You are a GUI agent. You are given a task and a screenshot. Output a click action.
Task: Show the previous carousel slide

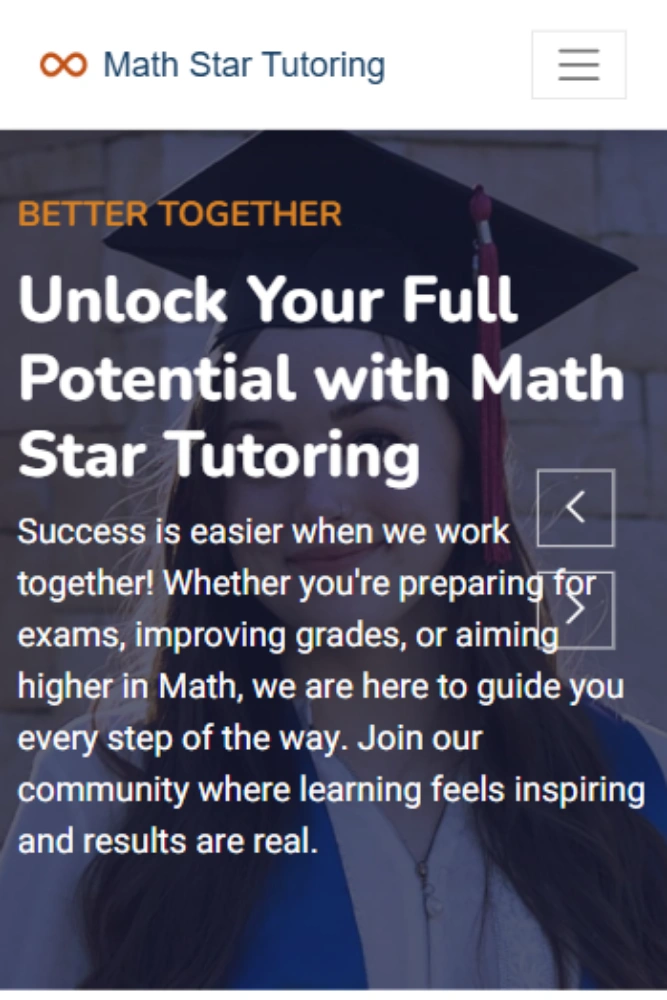[x=575, y=508]
